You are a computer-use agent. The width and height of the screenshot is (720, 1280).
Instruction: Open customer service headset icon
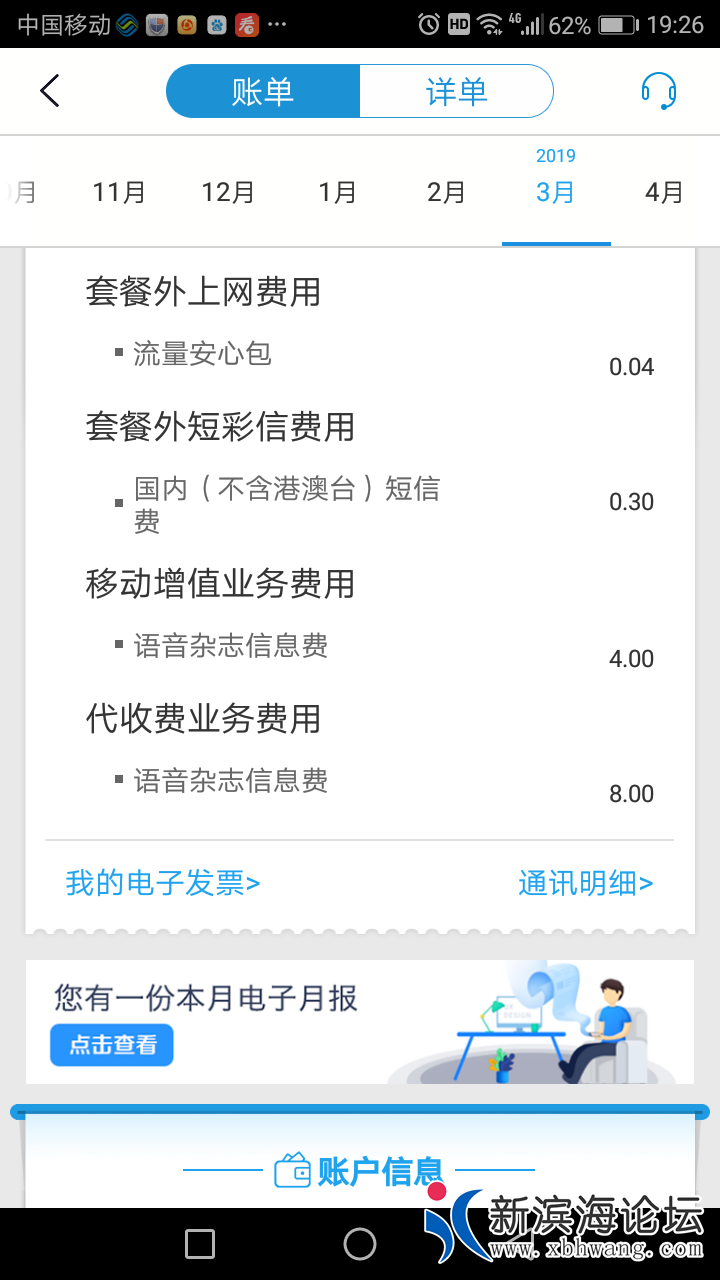(658, 91)
